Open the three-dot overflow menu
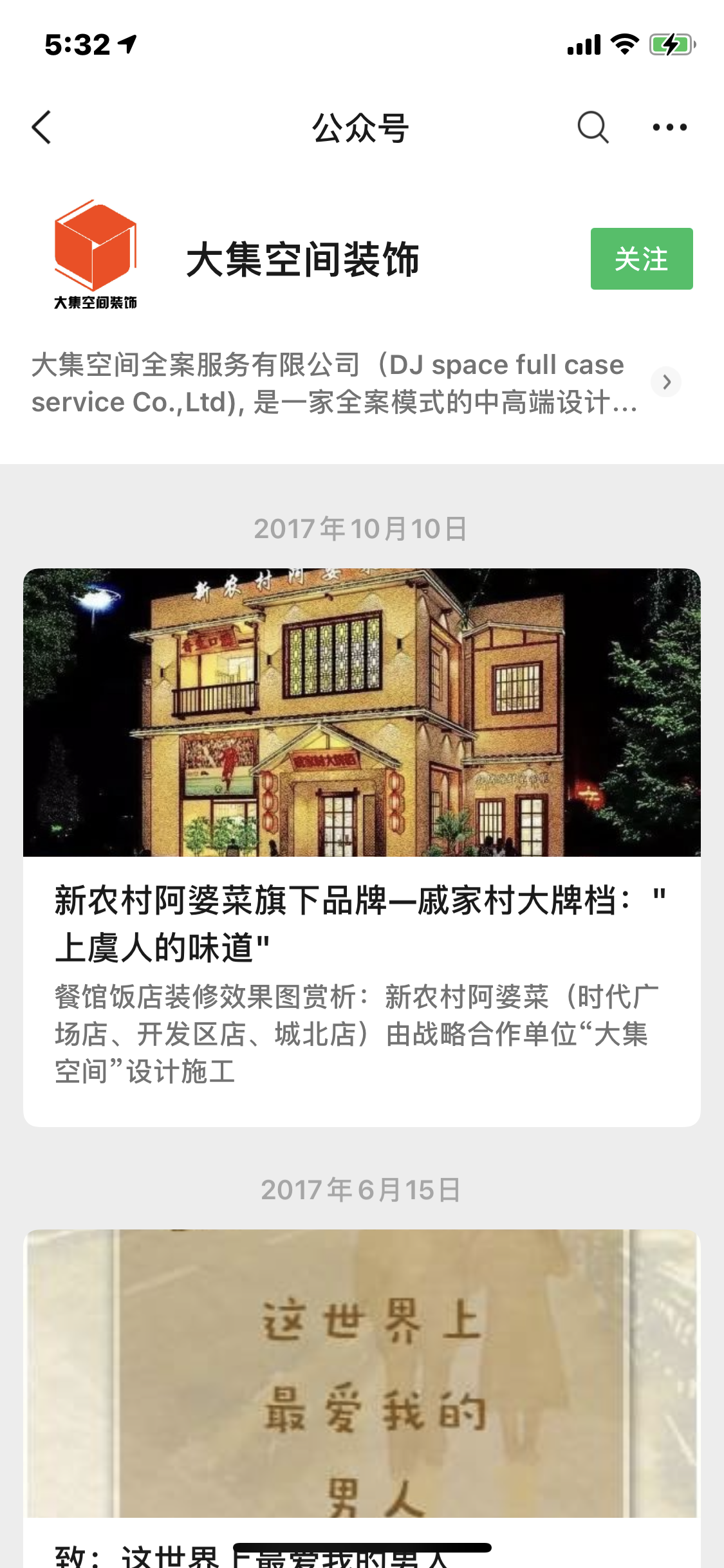 (669, 127)
